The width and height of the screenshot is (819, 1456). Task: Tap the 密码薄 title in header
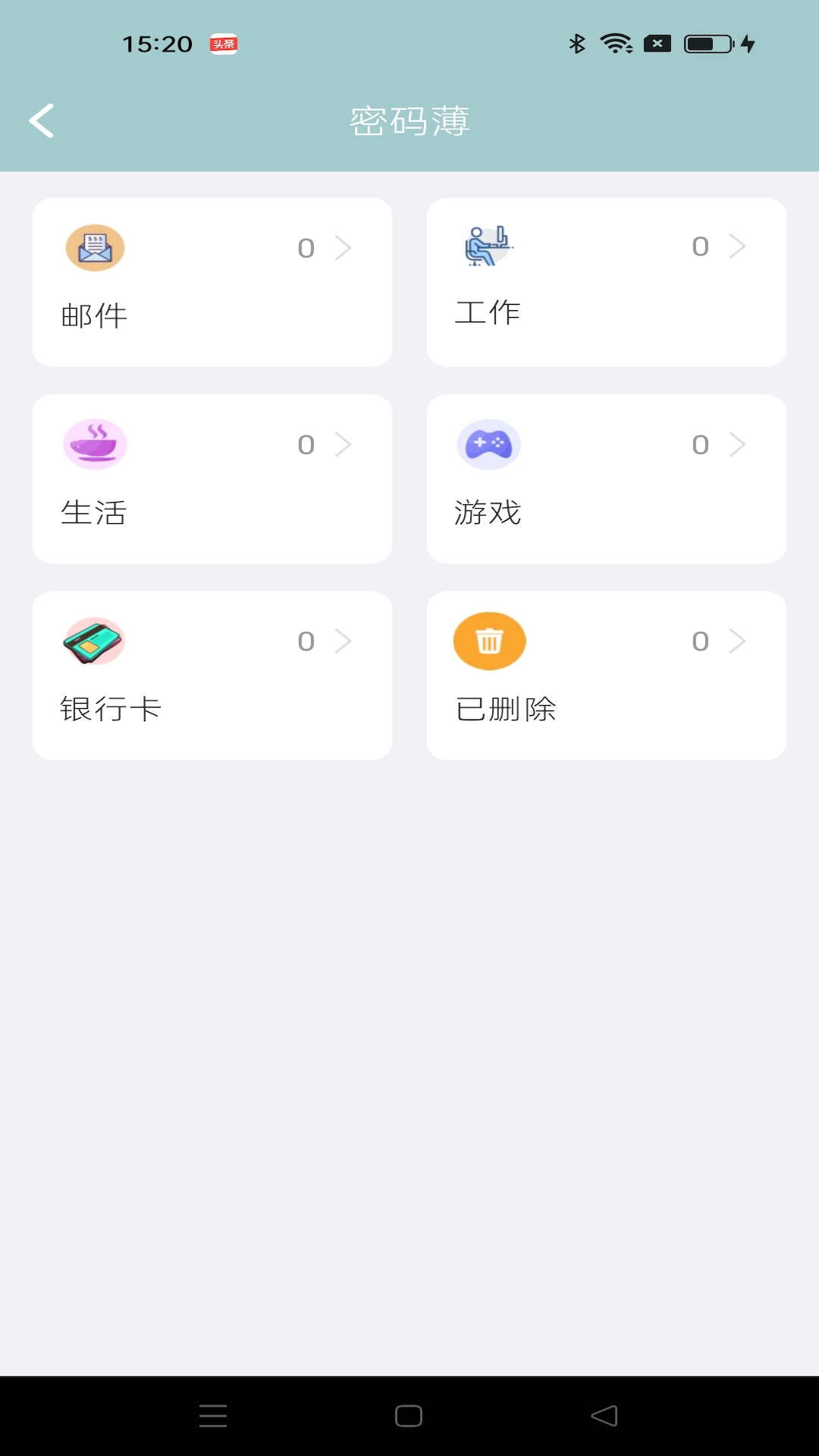(409, 120)
